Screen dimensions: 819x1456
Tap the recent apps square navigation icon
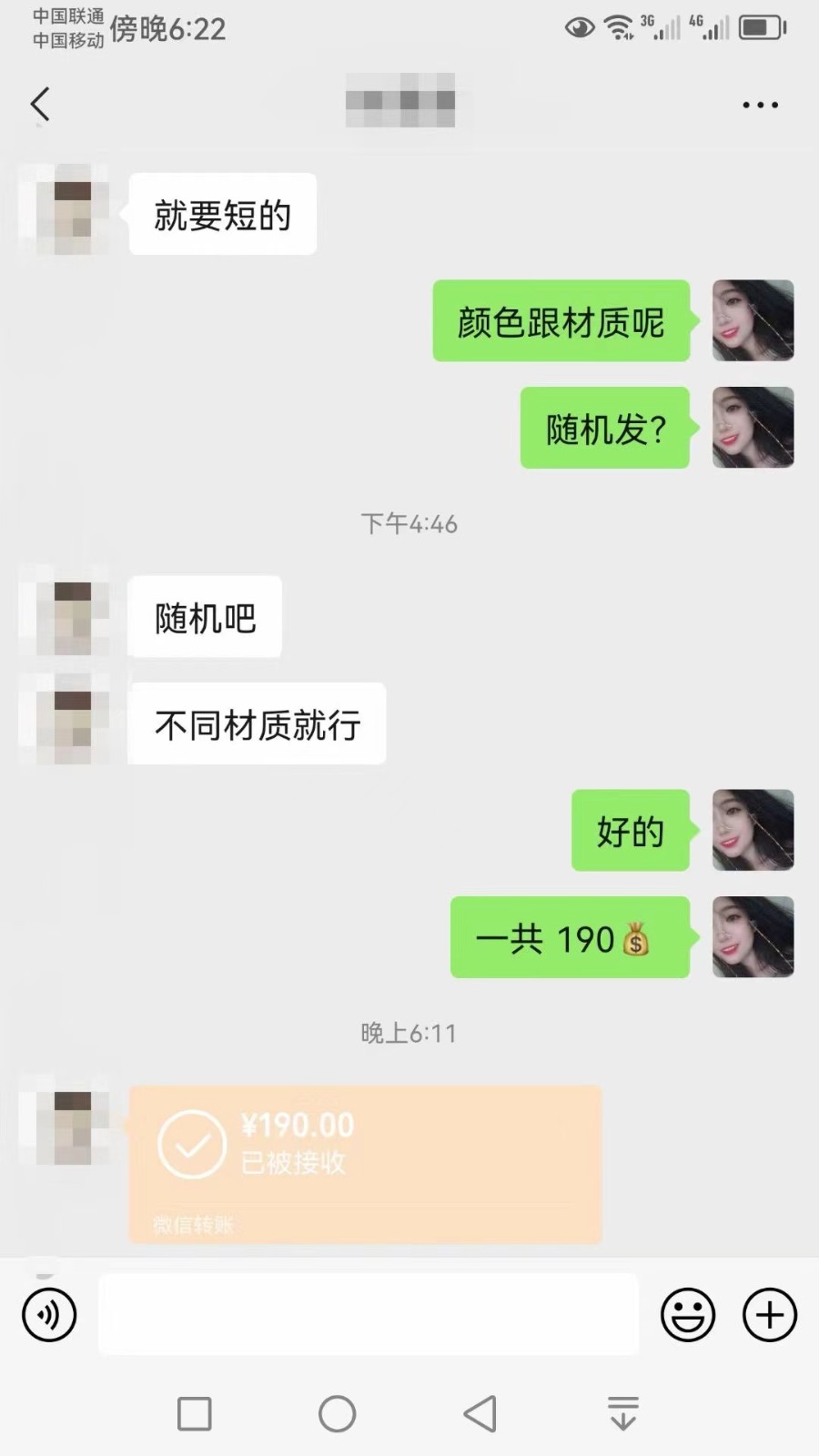(x=194, y=1414)
